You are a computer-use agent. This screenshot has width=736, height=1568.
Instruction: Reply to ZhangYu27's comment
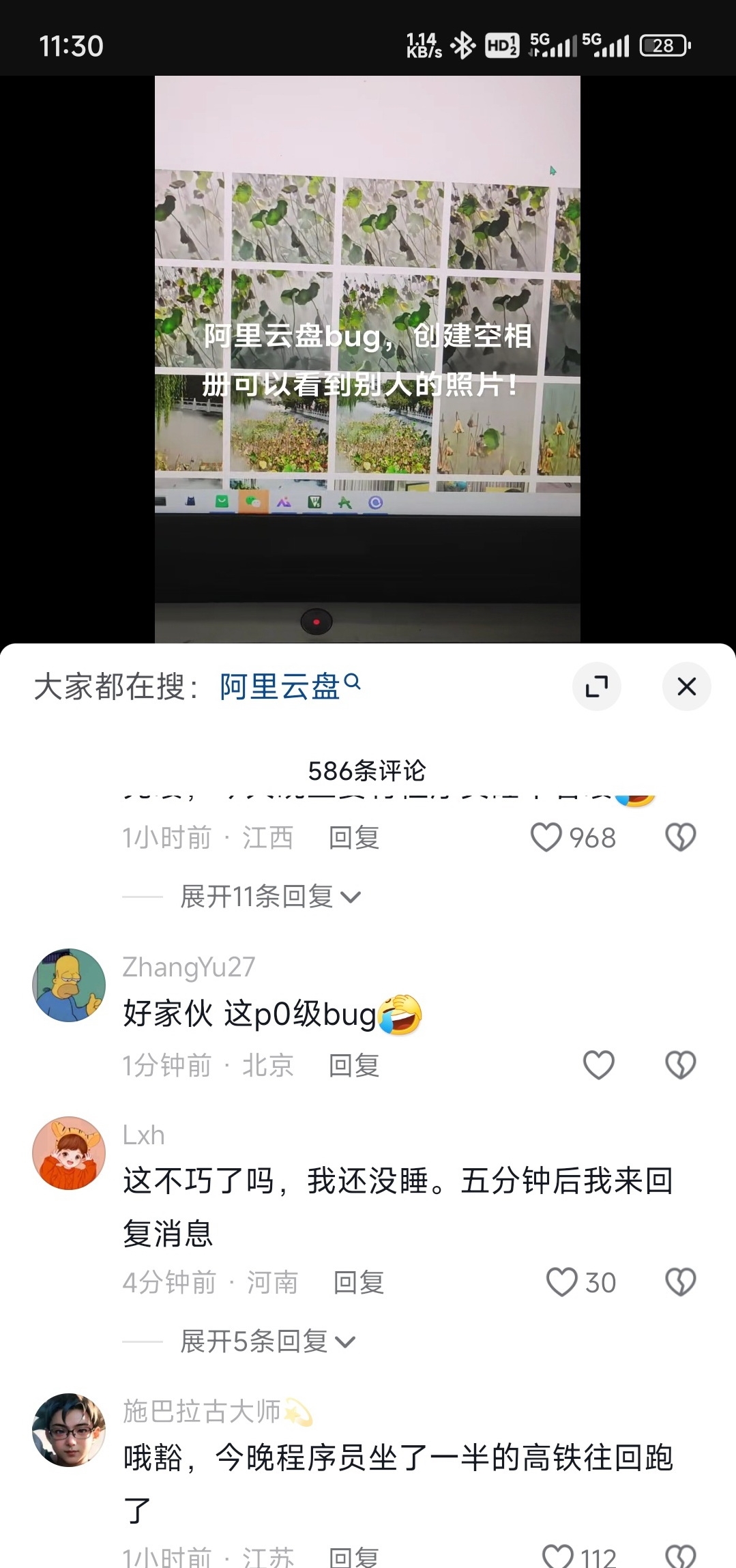[353, 1065]
